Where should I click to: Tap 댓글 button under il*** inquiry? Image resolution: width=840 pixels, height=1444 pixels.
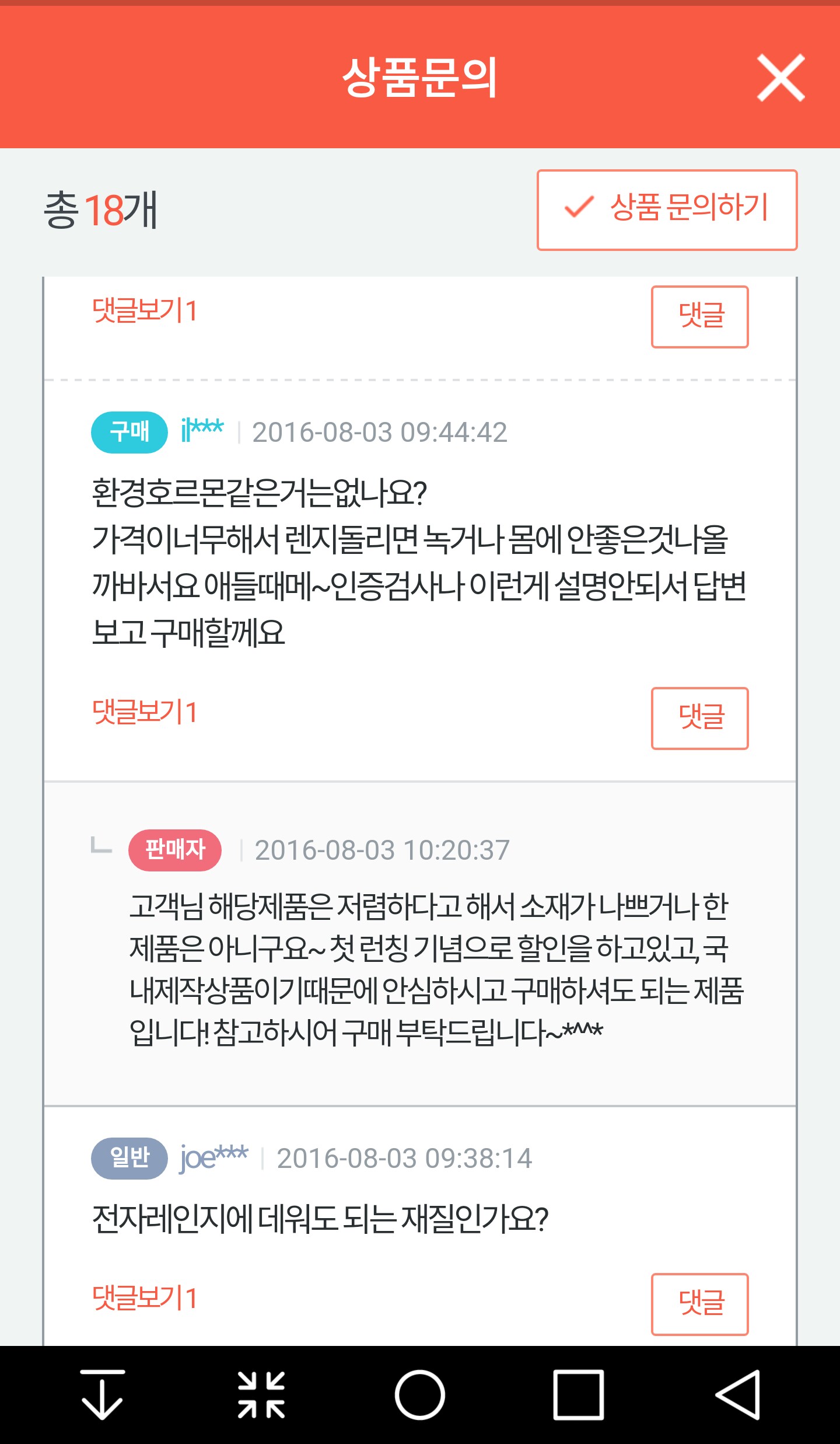[x=699, y=718]
